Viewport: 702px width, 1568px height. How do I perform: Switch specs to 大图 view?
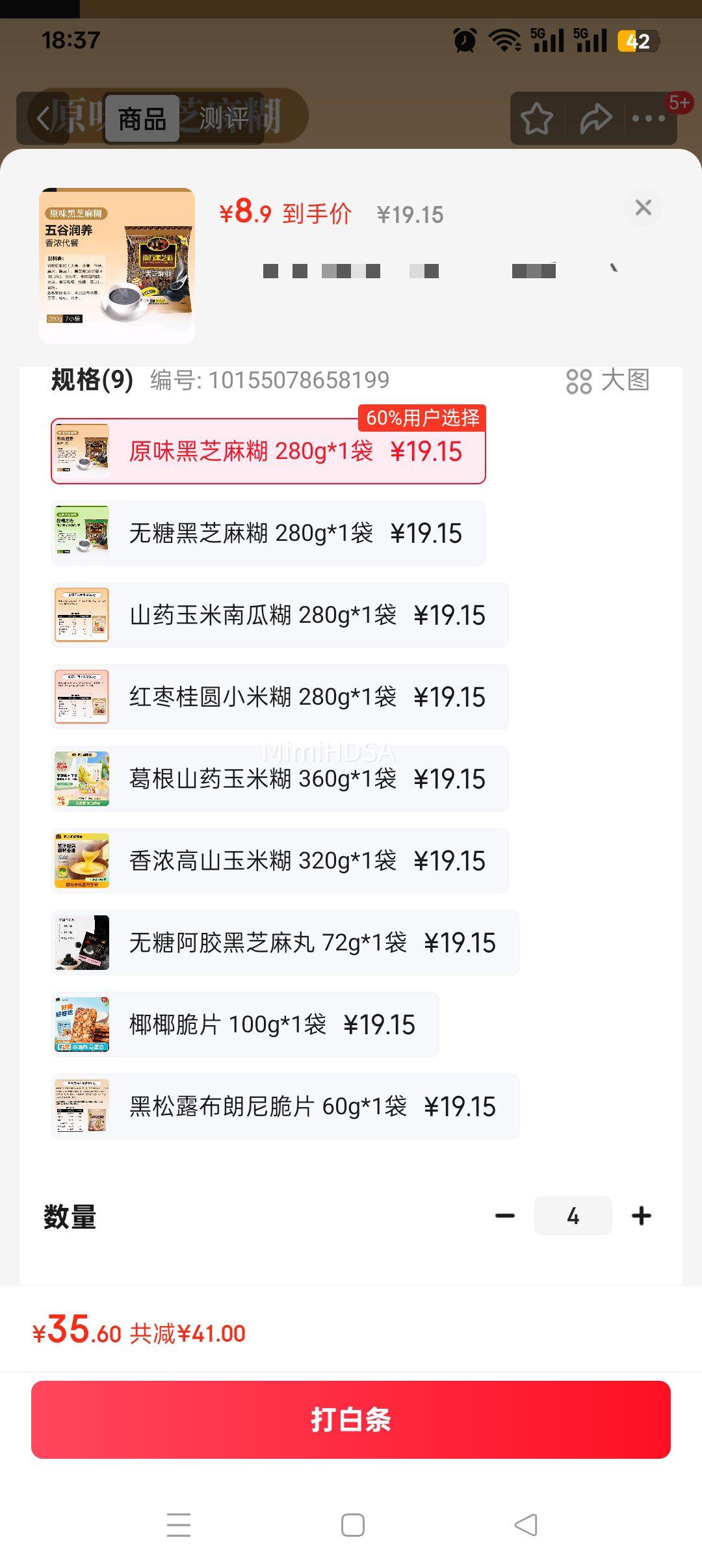[608, 380]
